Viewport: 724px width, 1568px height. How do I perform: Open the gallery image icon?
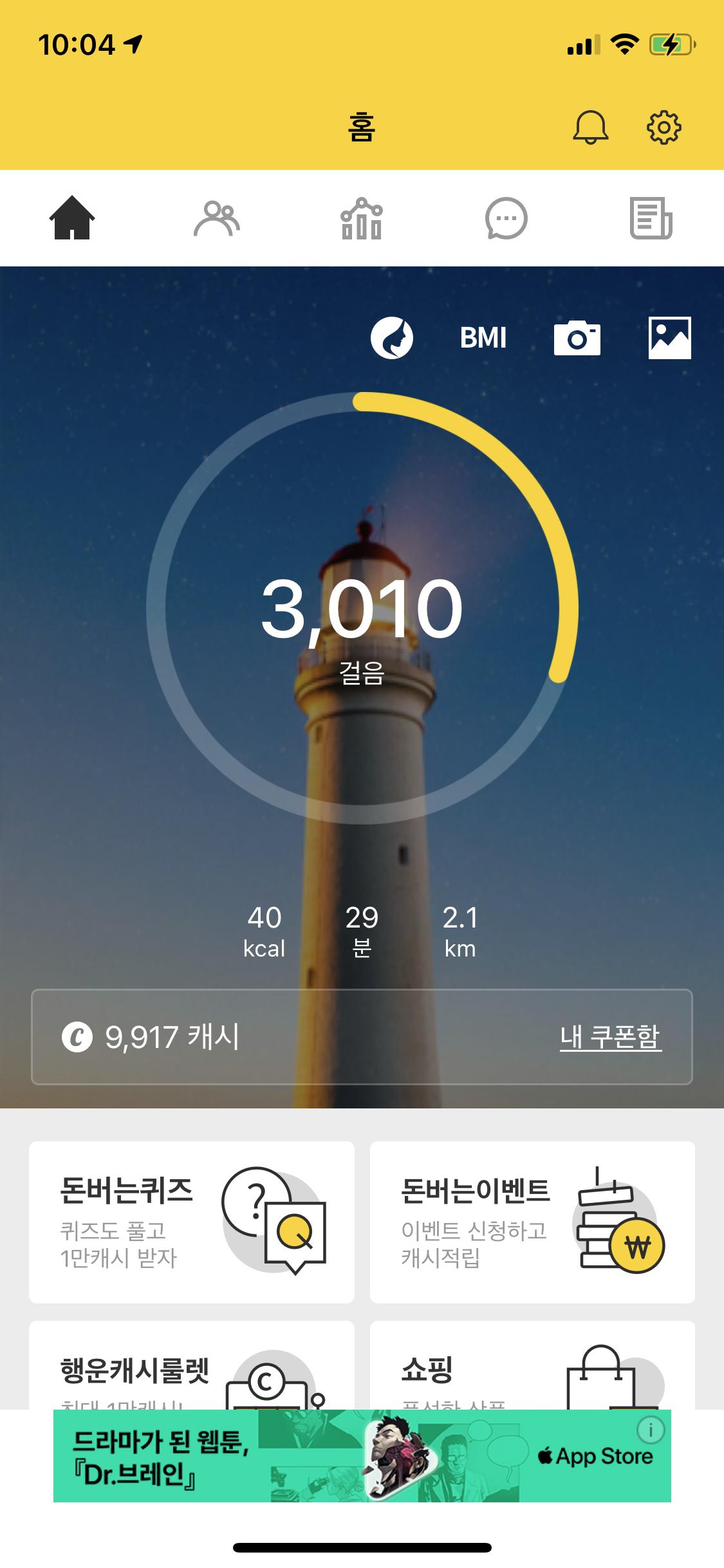click(669, 338)
